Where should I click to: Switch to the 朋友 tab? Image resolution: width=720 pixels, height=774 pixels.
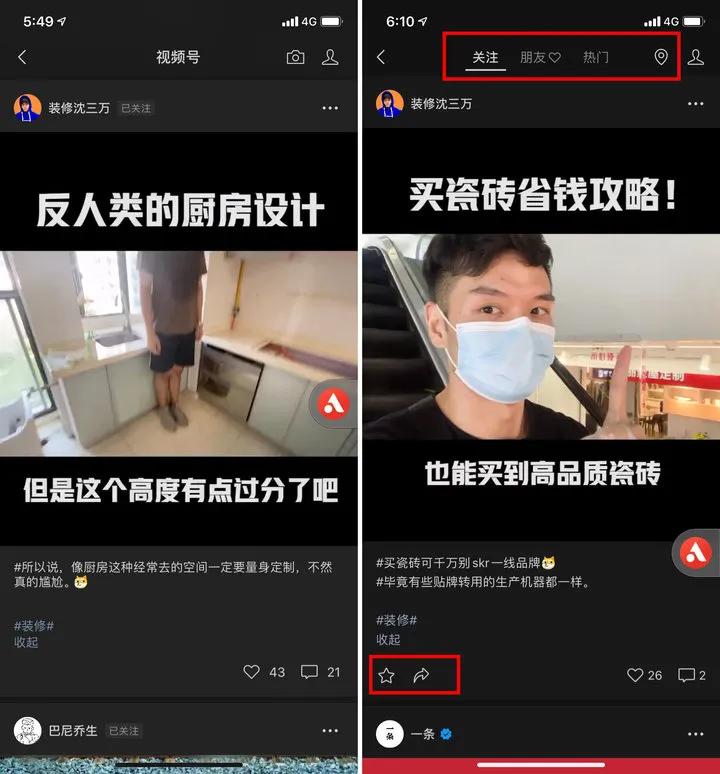(540, 57)
